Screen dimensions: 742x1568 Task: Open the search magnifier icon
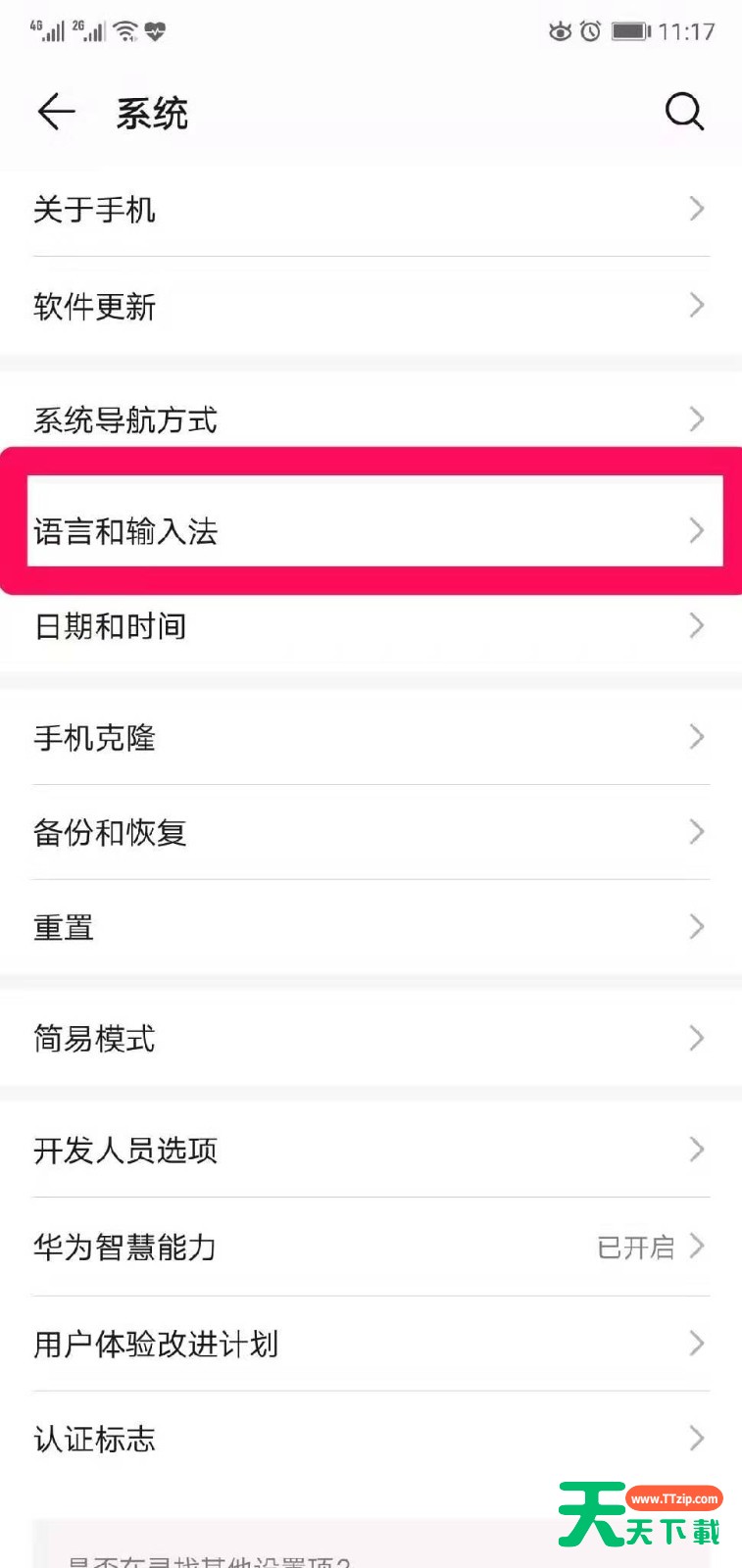point(684,112)
